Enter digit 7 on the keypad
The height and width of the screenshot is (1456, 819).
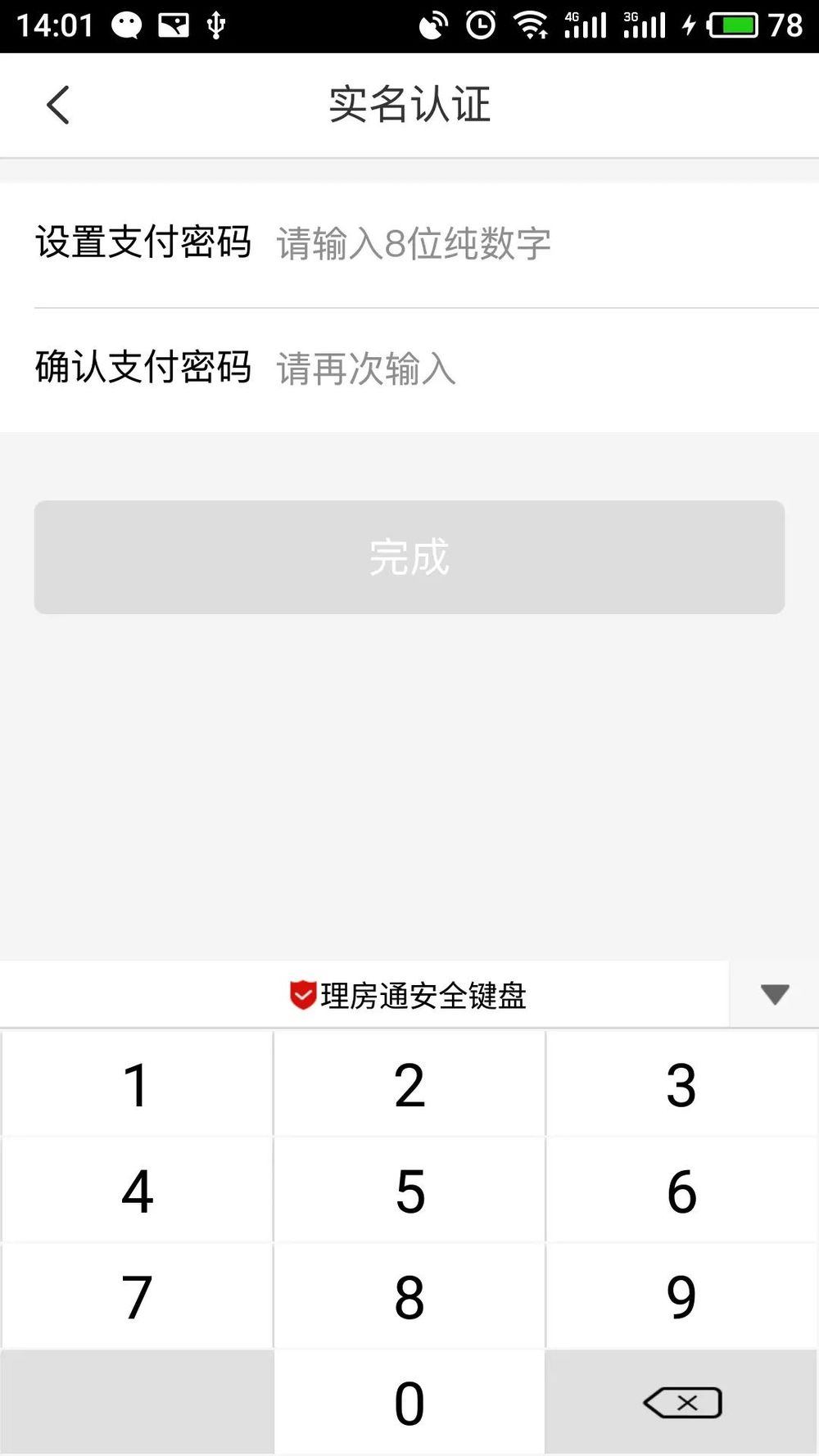click(x=137, y=1296)
